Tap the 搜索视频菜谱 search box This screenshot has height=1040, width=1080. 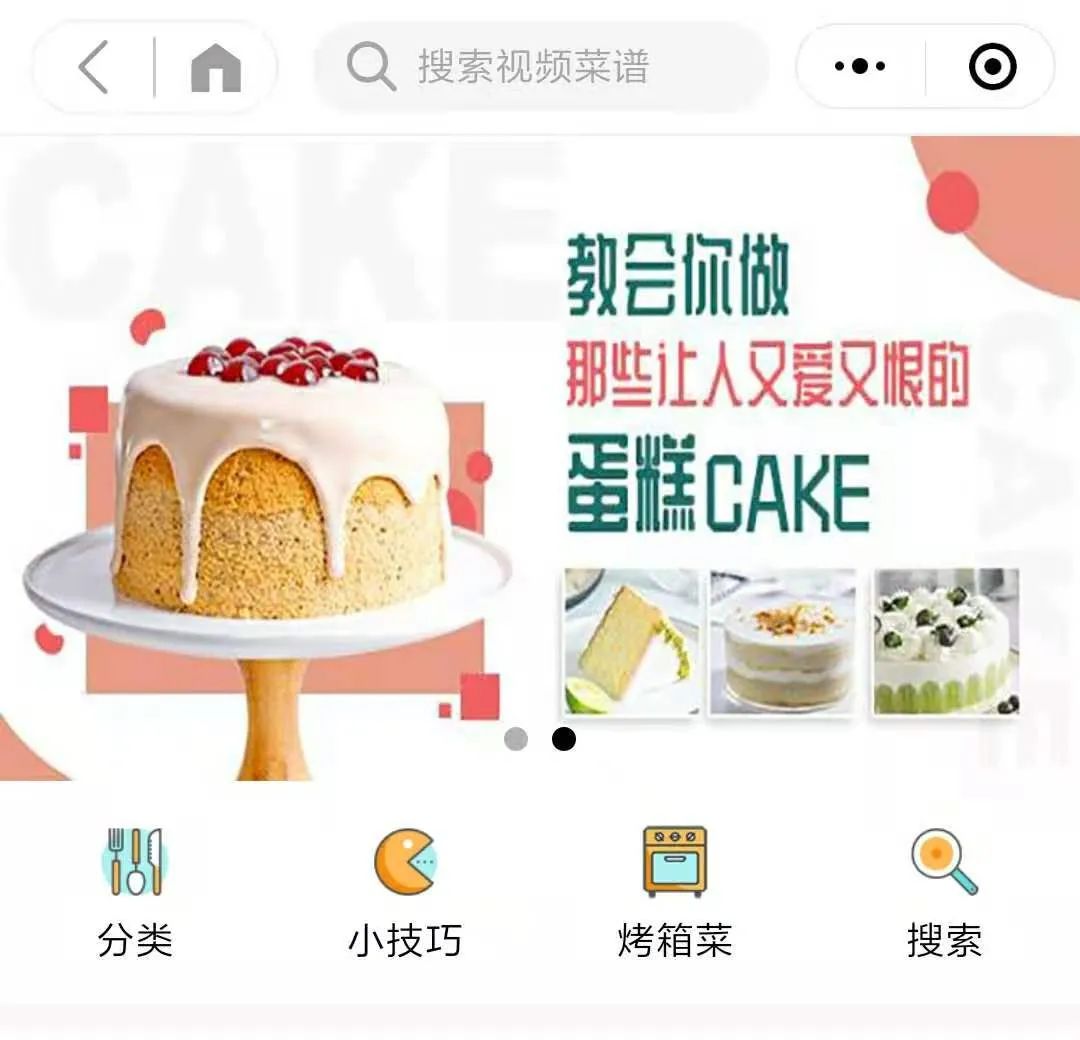pyautogui.click(x=540, y=68)
